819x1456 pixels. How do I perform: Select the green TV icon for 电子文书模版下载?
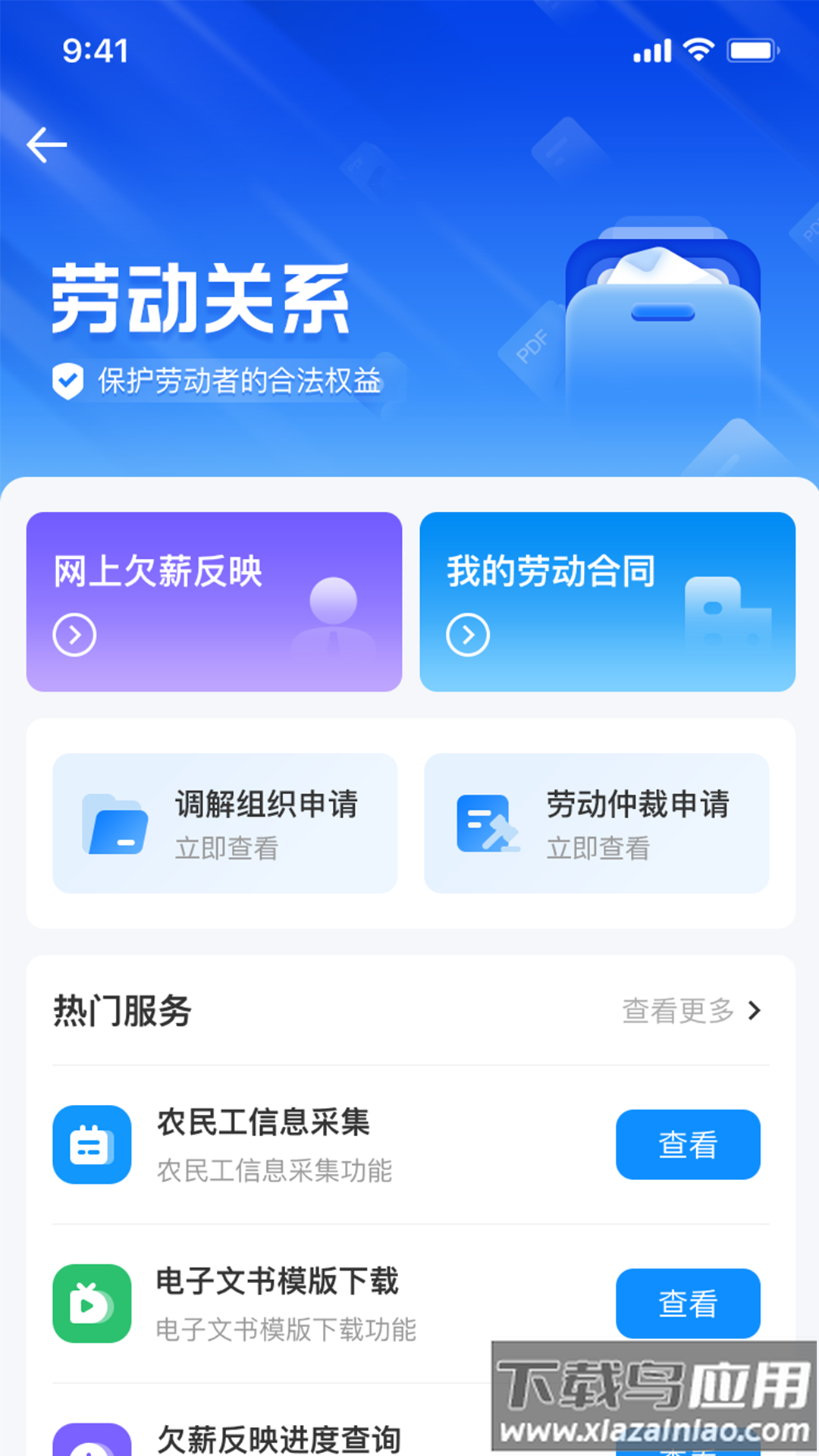pos(91,1303)
